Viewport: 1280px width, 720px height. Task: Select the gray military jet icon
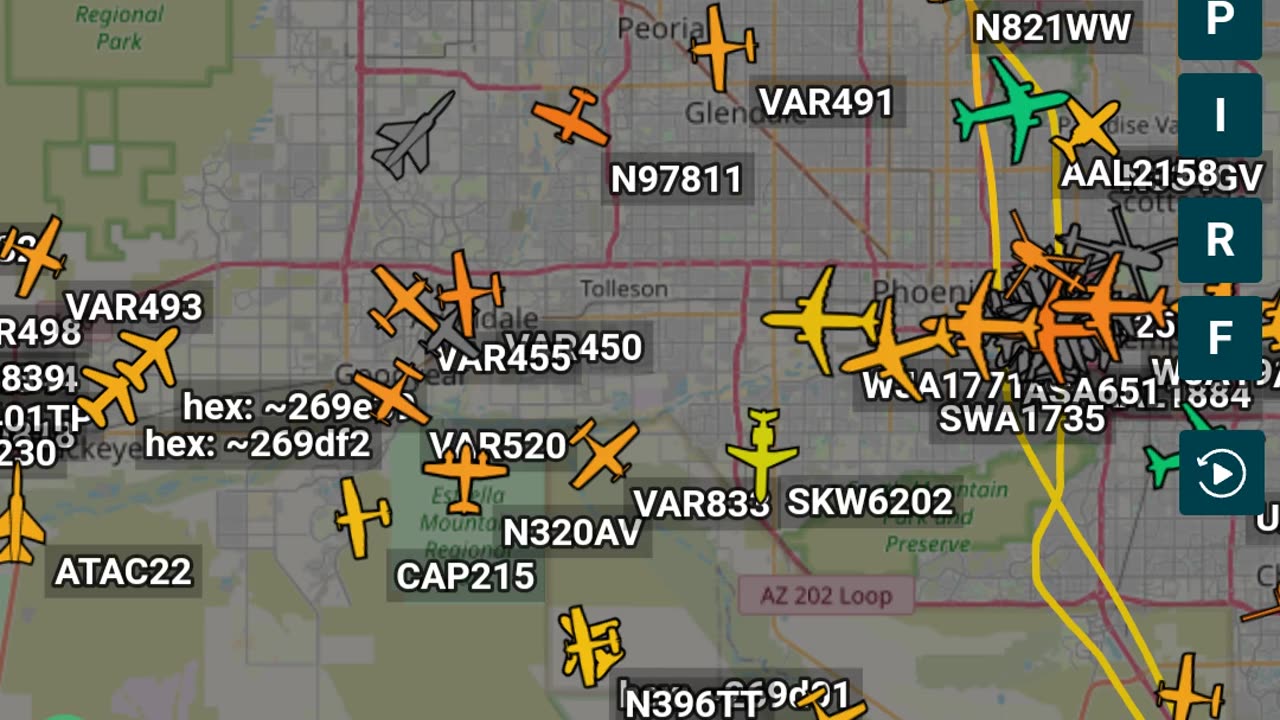coord(412,136)
